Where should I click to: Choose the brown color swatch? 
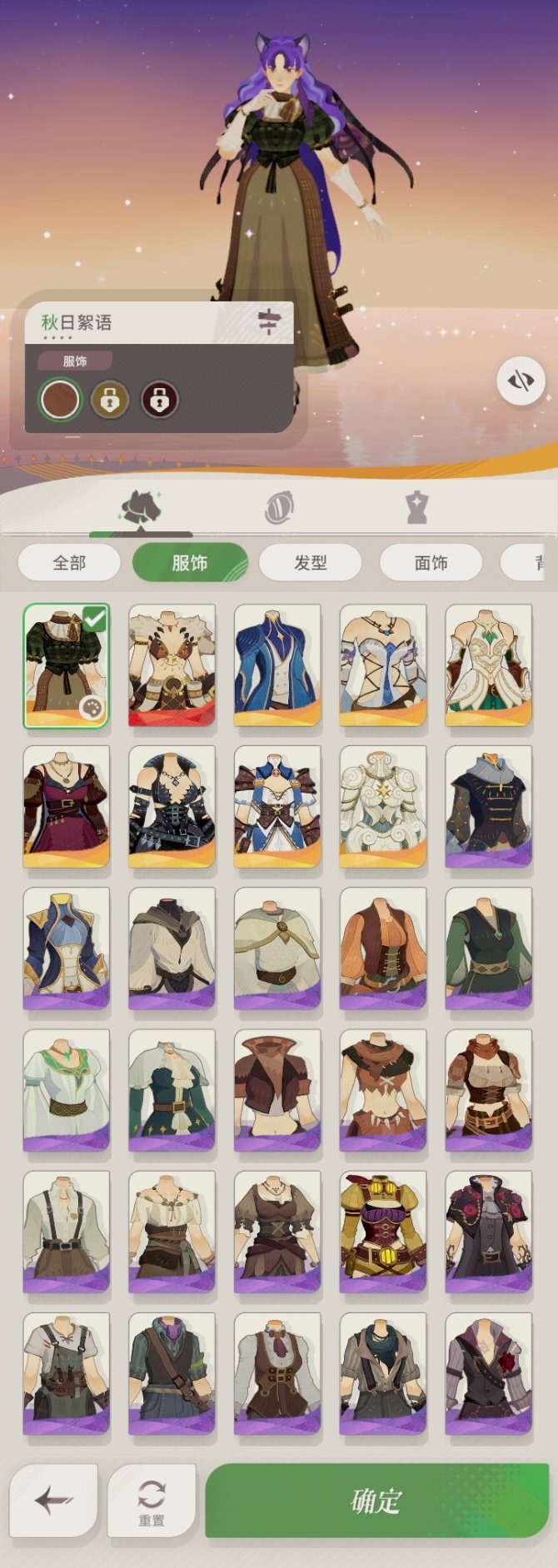pos(60,400)
